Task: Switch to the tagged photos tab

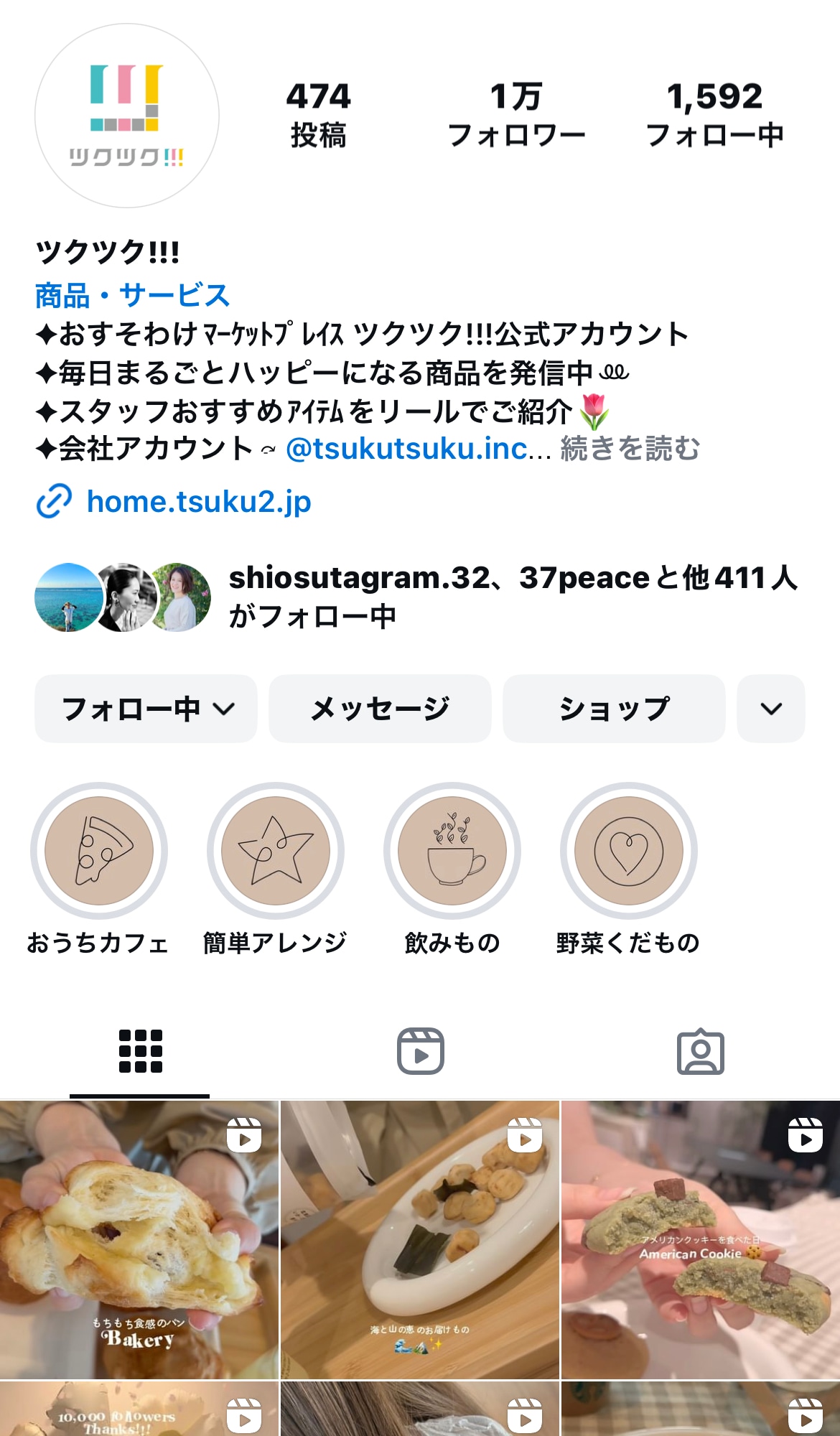Action: pos(700,1052)
